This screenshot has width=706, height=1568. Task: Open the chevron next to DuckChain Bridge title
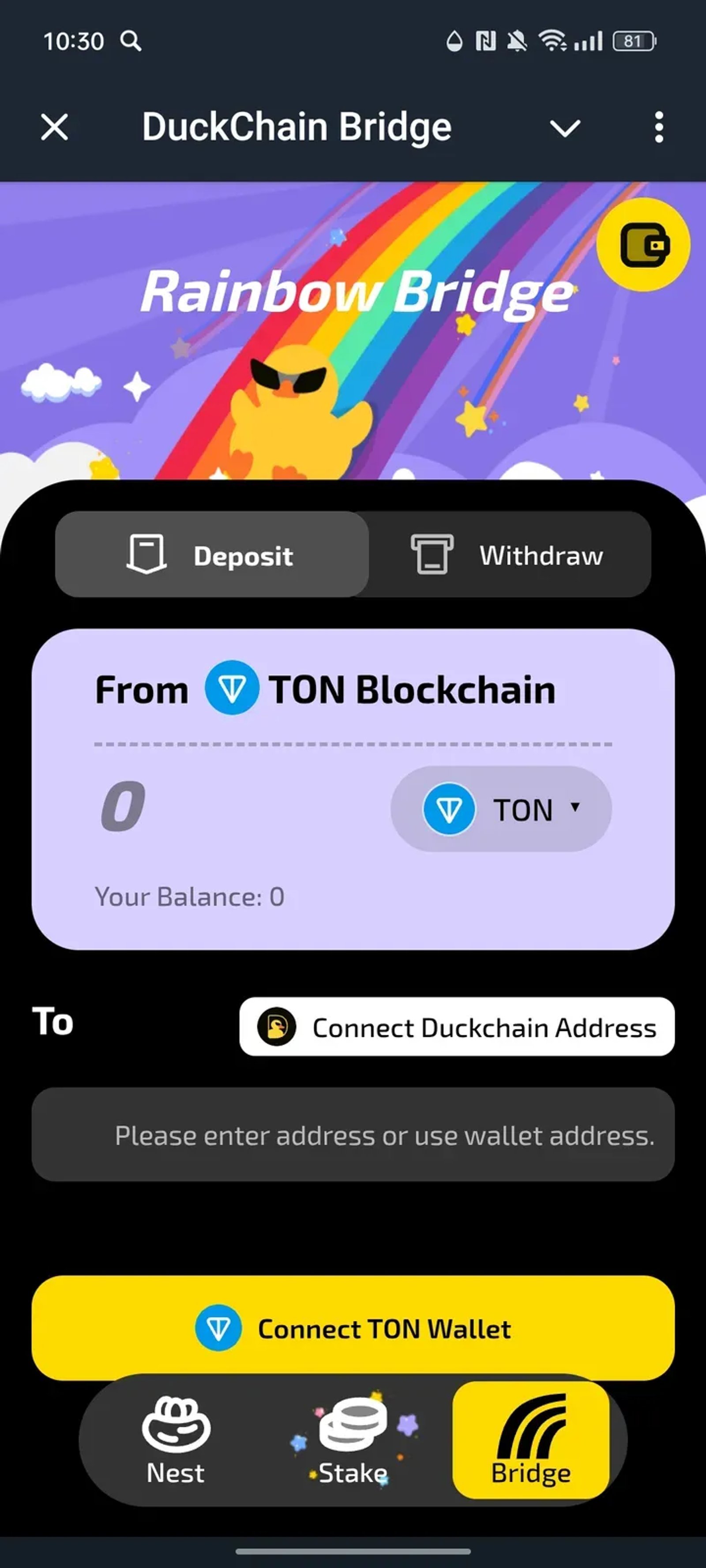click(x=565, y=128)
